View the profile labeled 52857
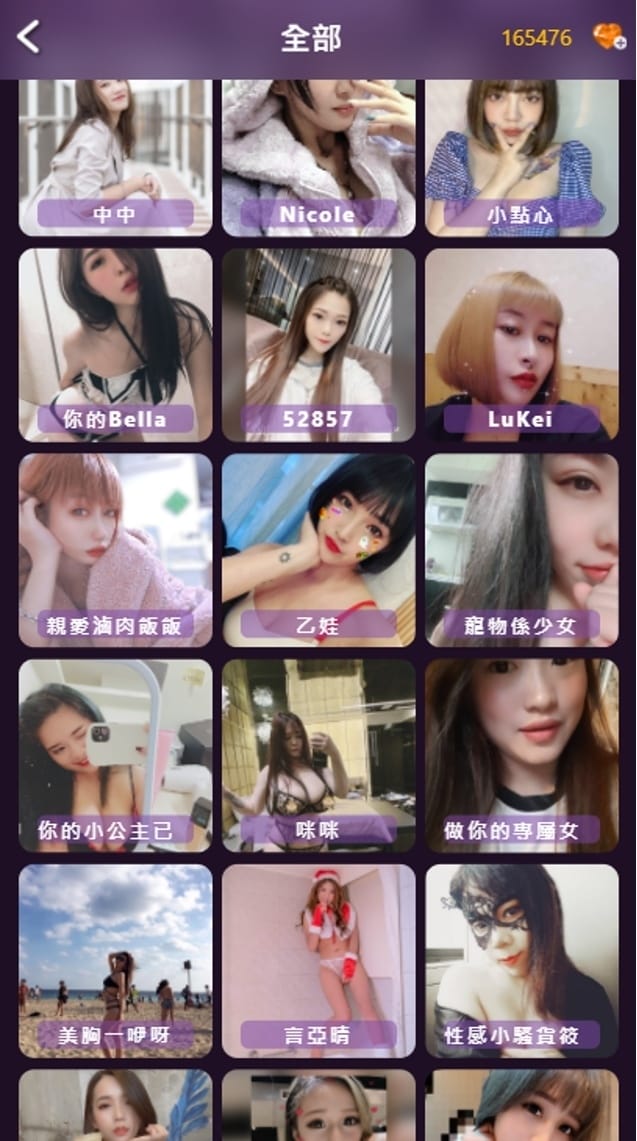Screen dimensions: 637x1141 [318, 344]
